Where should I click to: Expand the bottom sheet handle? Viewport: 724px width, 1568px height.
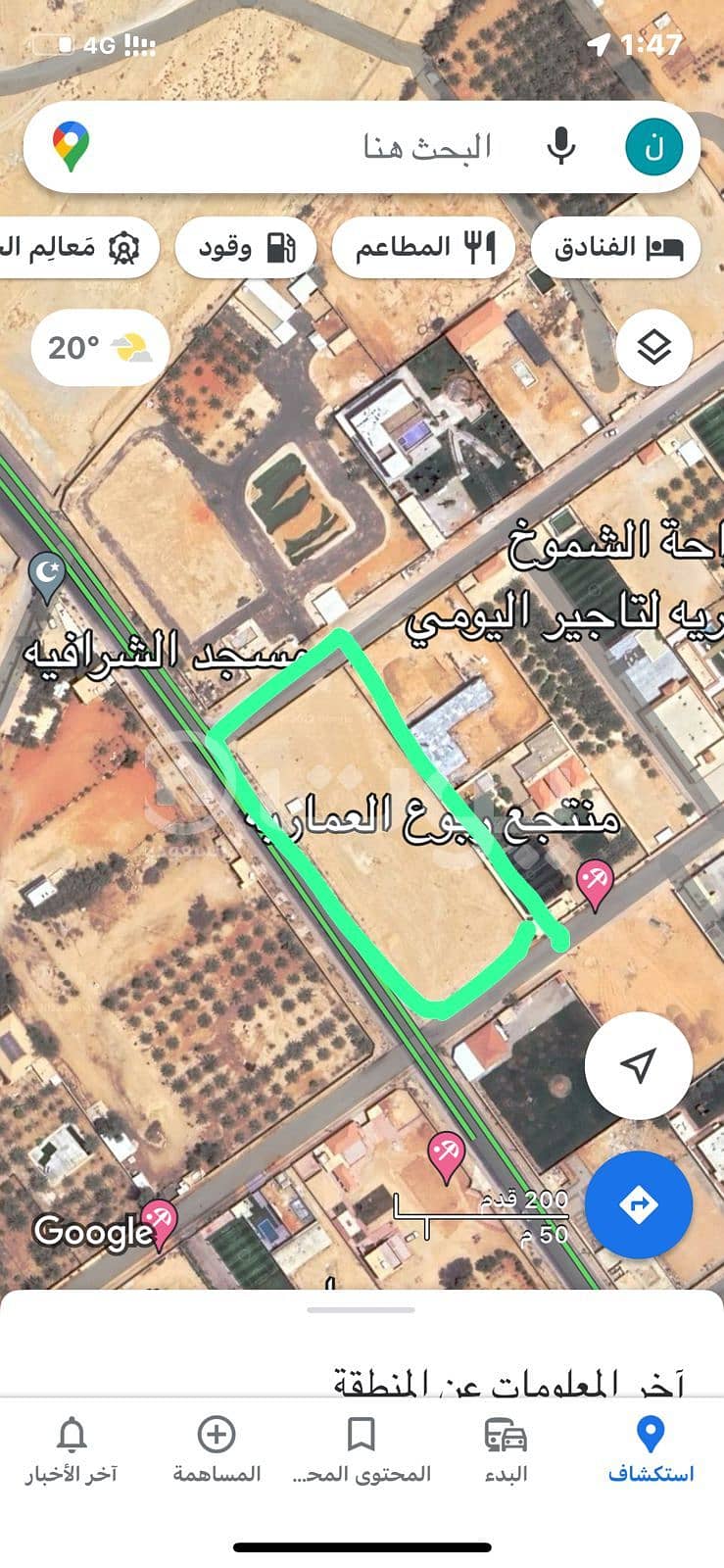point(361,1309)
